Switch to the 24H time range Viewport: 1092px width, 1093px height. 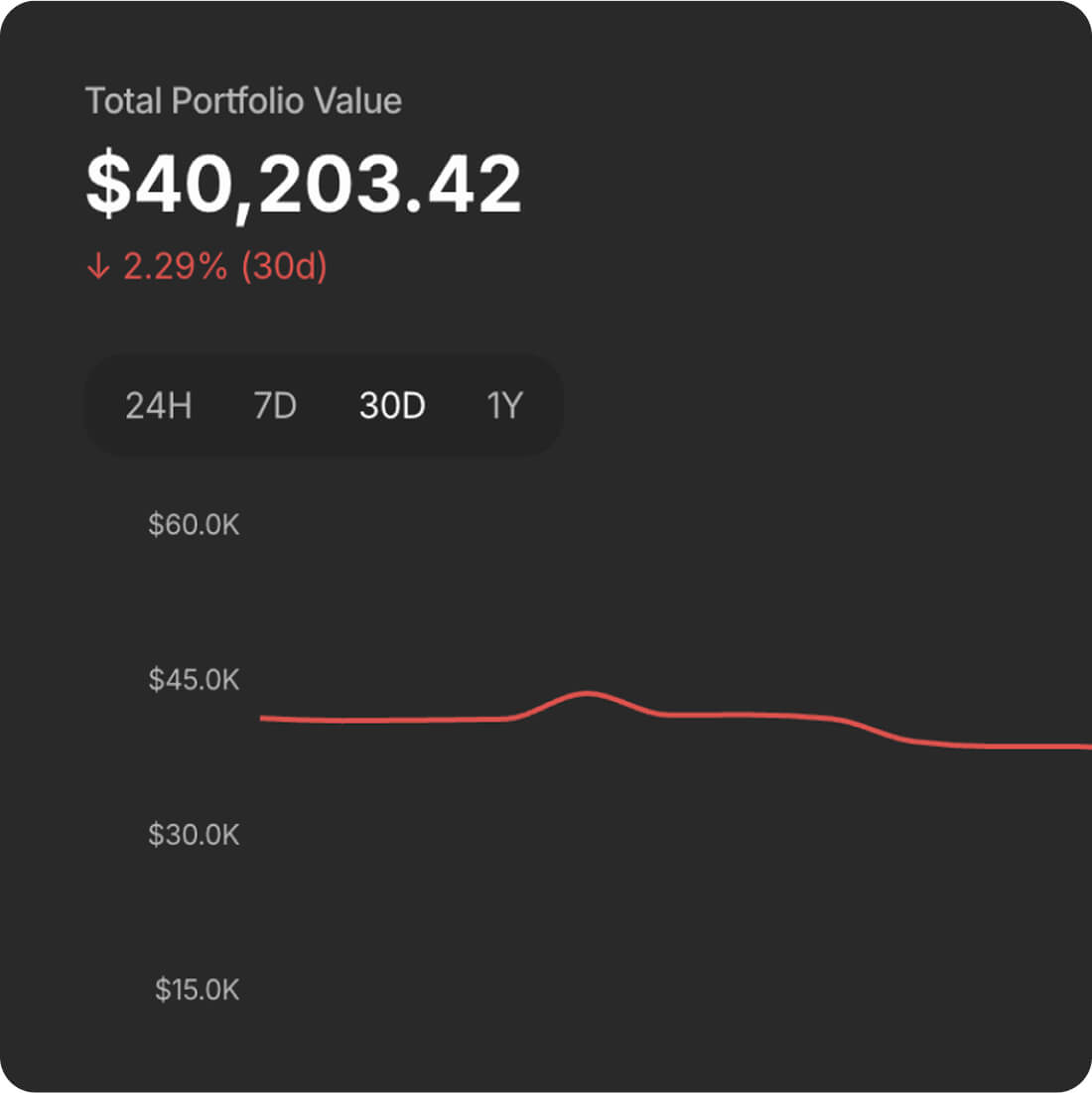159,405
